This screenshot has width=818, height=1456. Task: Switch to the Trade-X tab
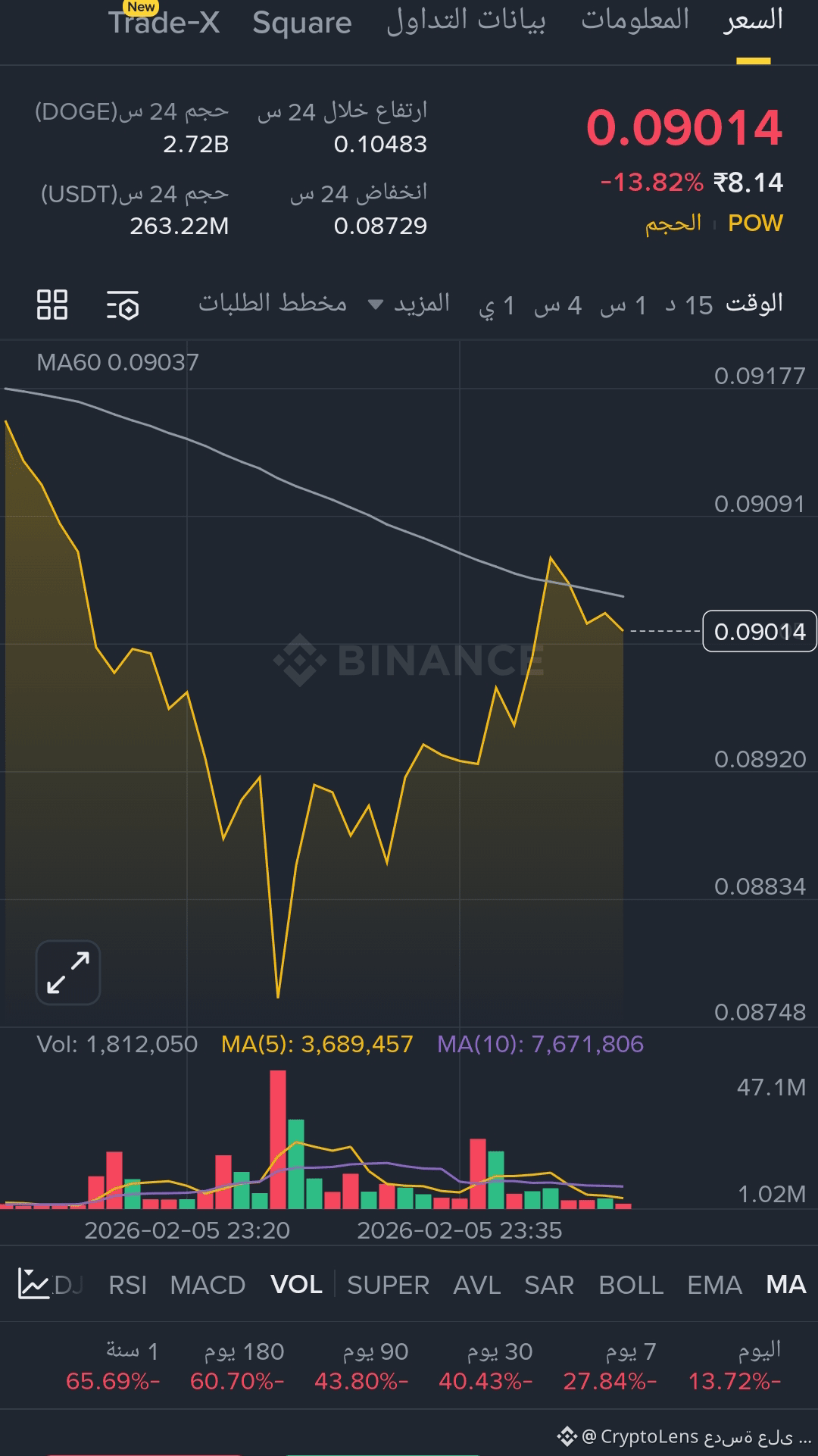[164, 23]
